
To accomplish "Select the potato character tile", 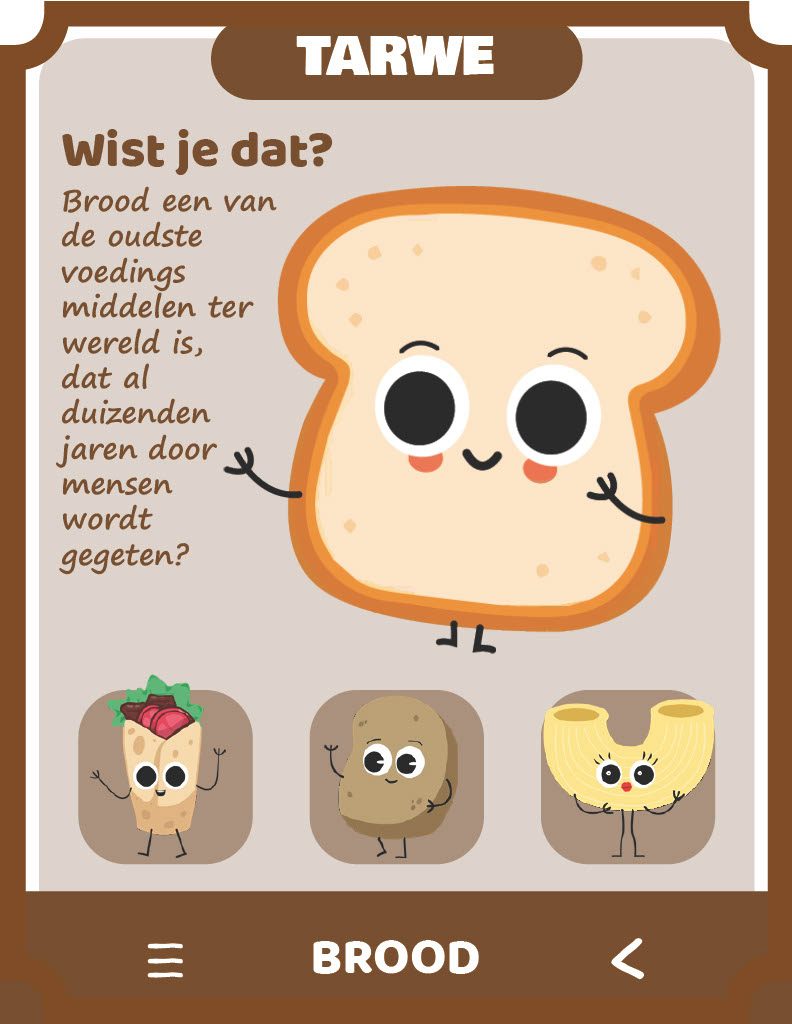I will click(396, 776).
